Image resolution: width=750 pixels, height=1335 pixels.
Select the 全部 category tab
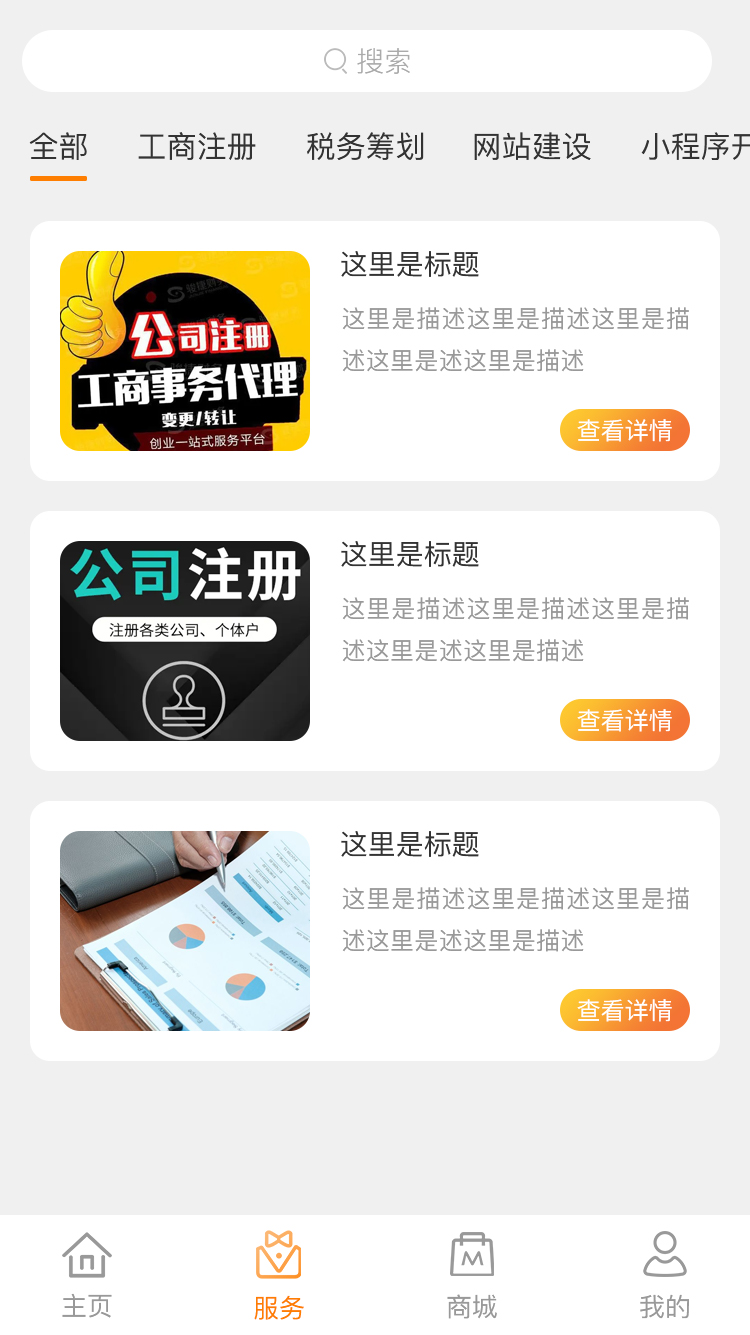pos(59,147)
